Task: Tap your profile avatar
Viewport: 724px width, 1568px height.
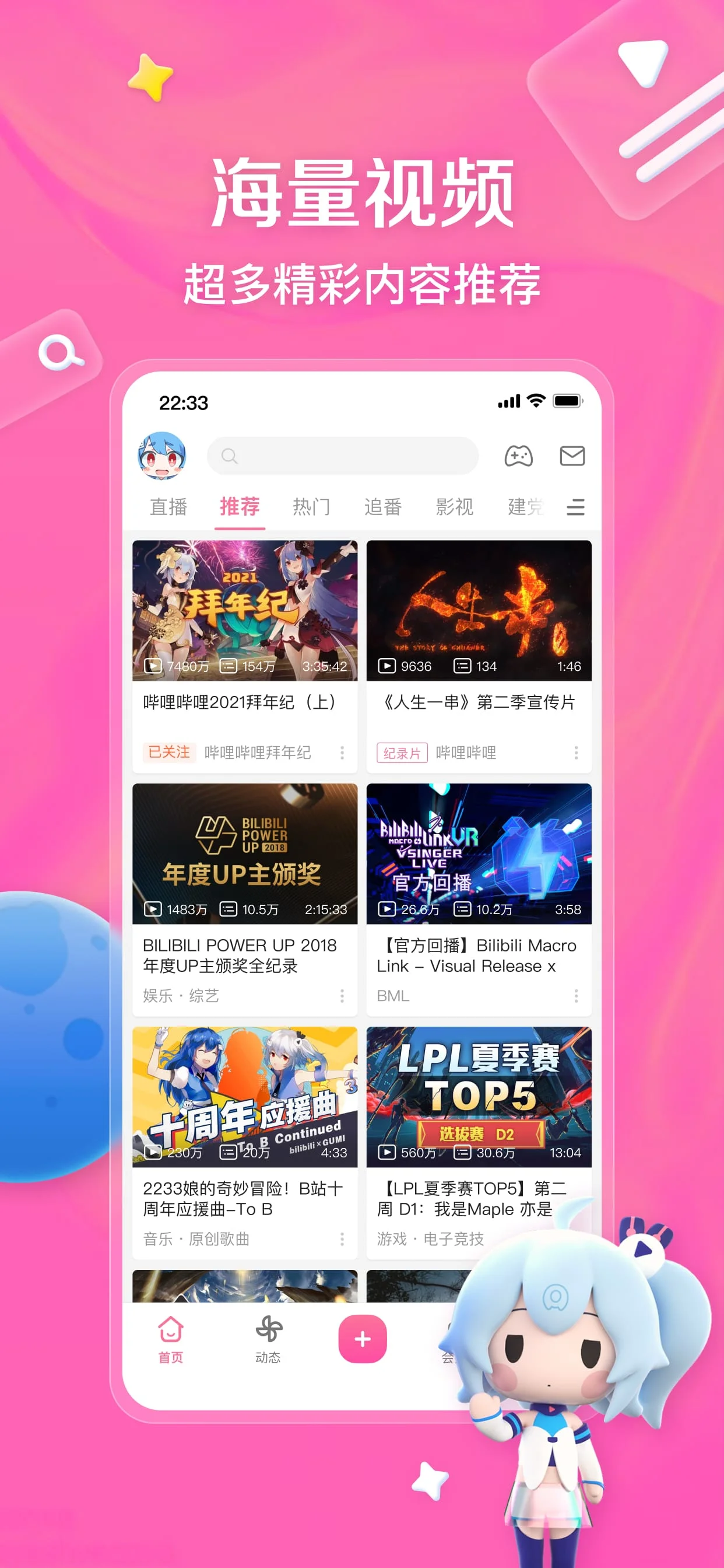Action: pos(163,456)
